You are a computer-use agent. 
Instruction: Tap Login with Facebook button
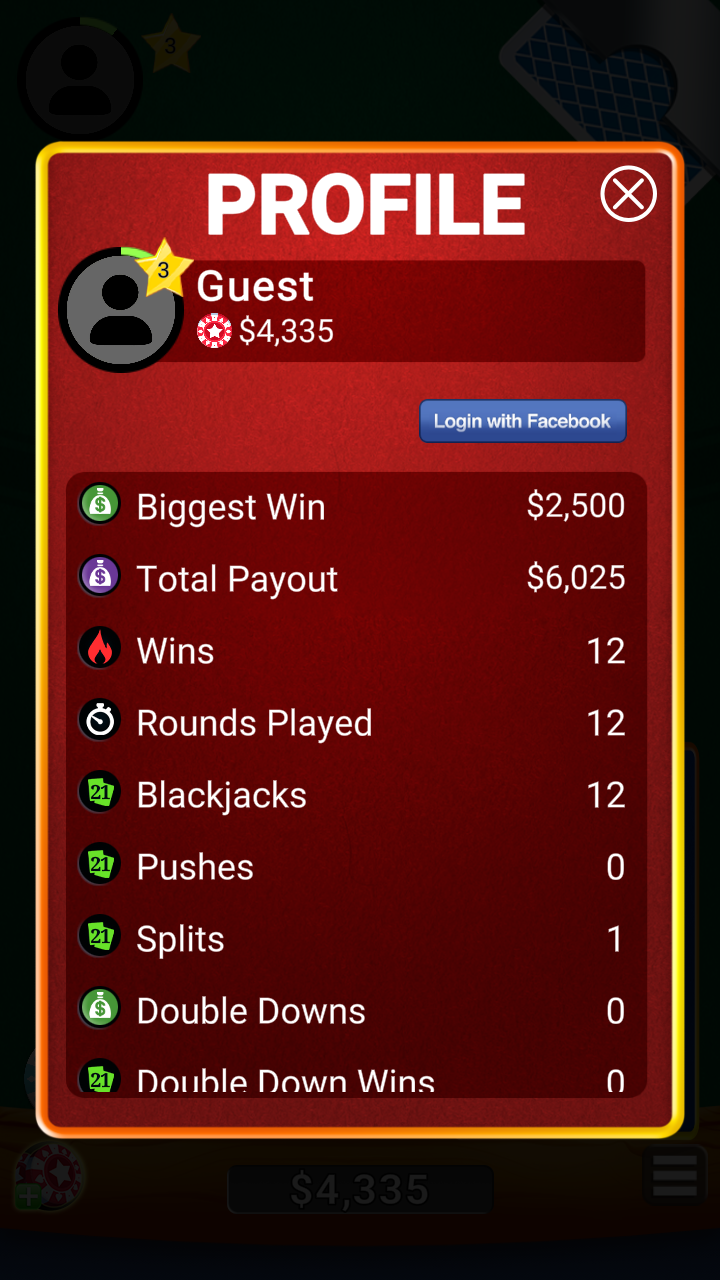522,421
